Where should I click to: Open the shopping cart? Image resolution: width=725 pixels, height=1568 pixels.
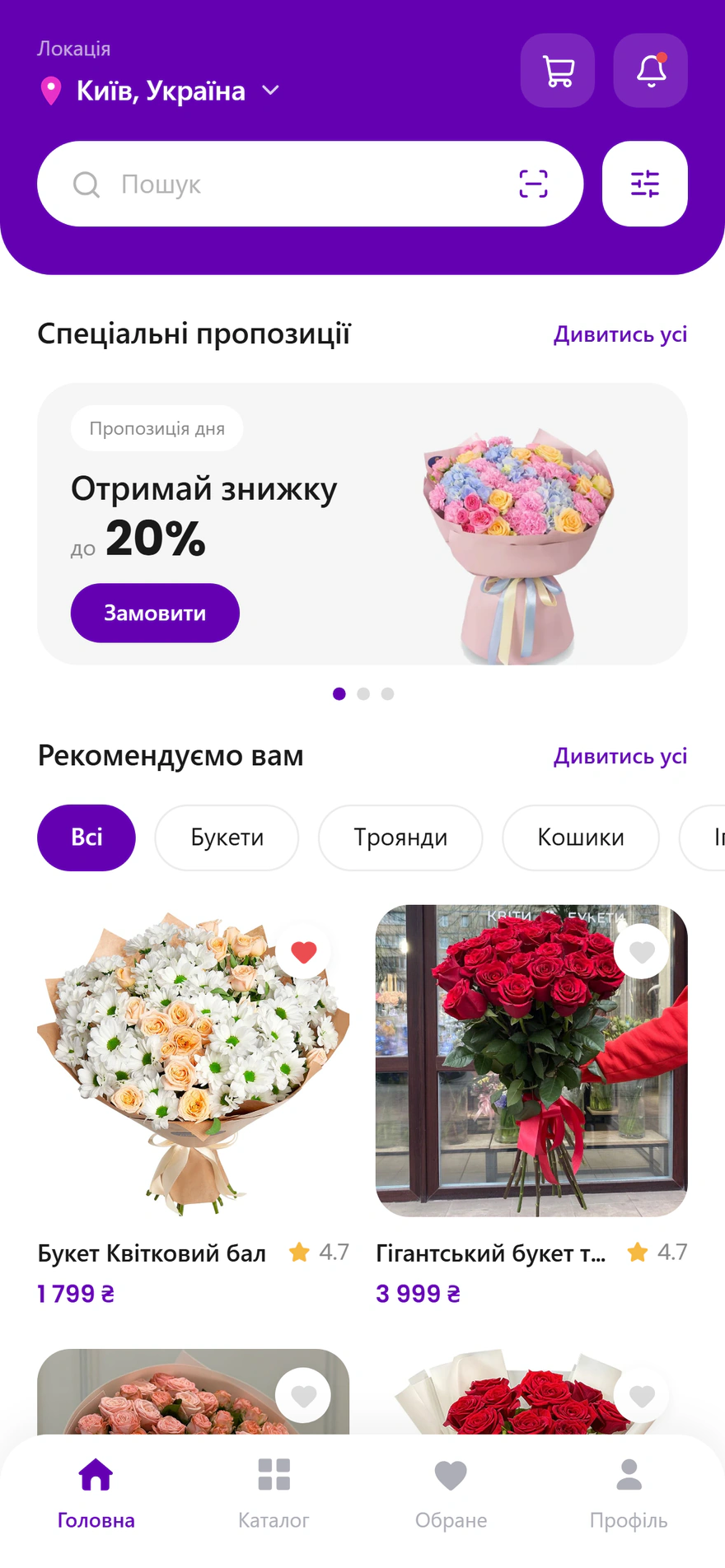(x=558, y=71)
